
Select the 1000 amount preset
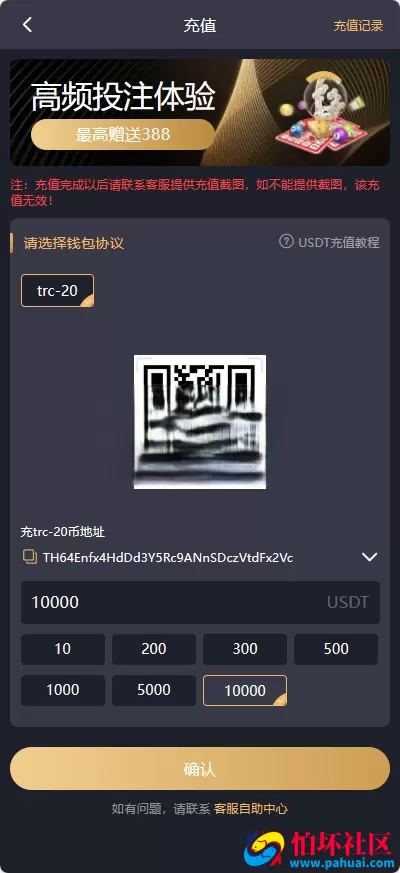63,690
